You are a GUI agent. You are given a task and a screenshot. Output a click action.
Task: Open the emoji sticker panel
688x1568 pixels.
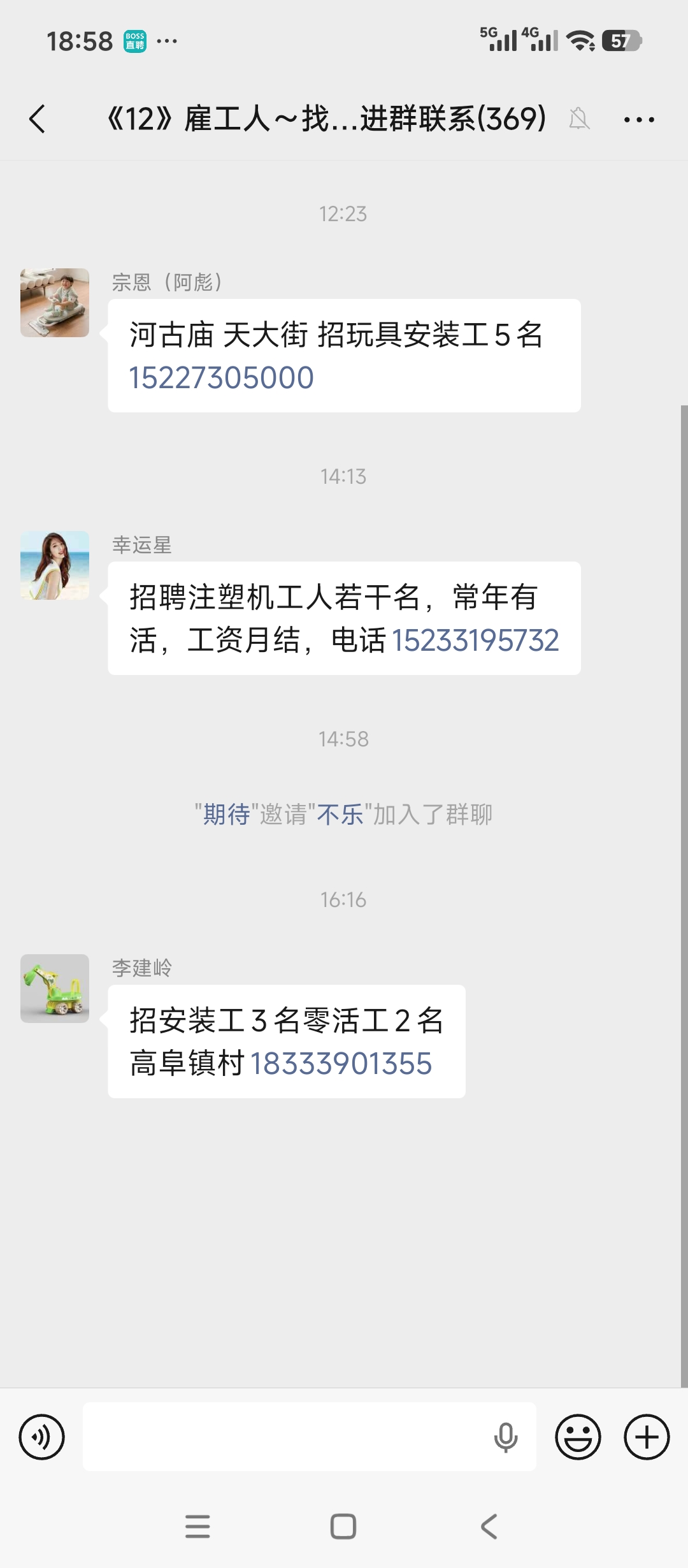click(x=578, y=1437)
